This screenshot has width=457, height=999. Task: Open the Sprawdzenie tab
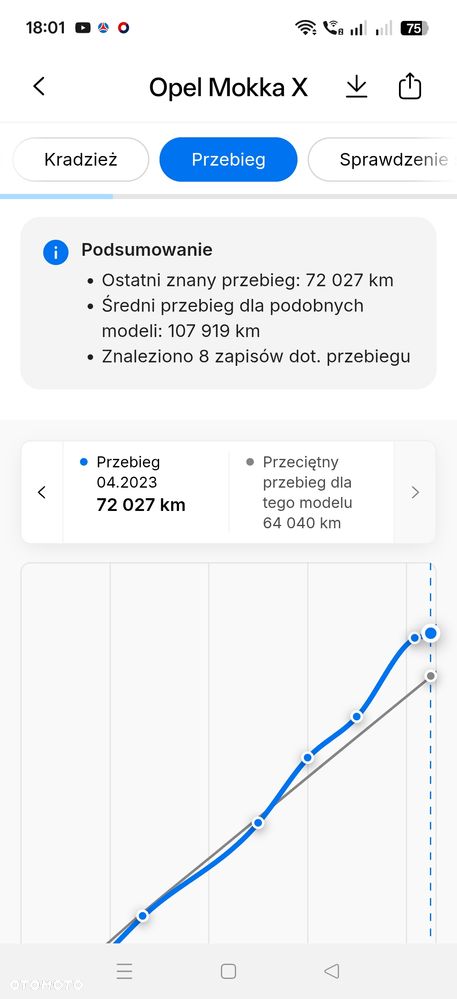[382, 159]
